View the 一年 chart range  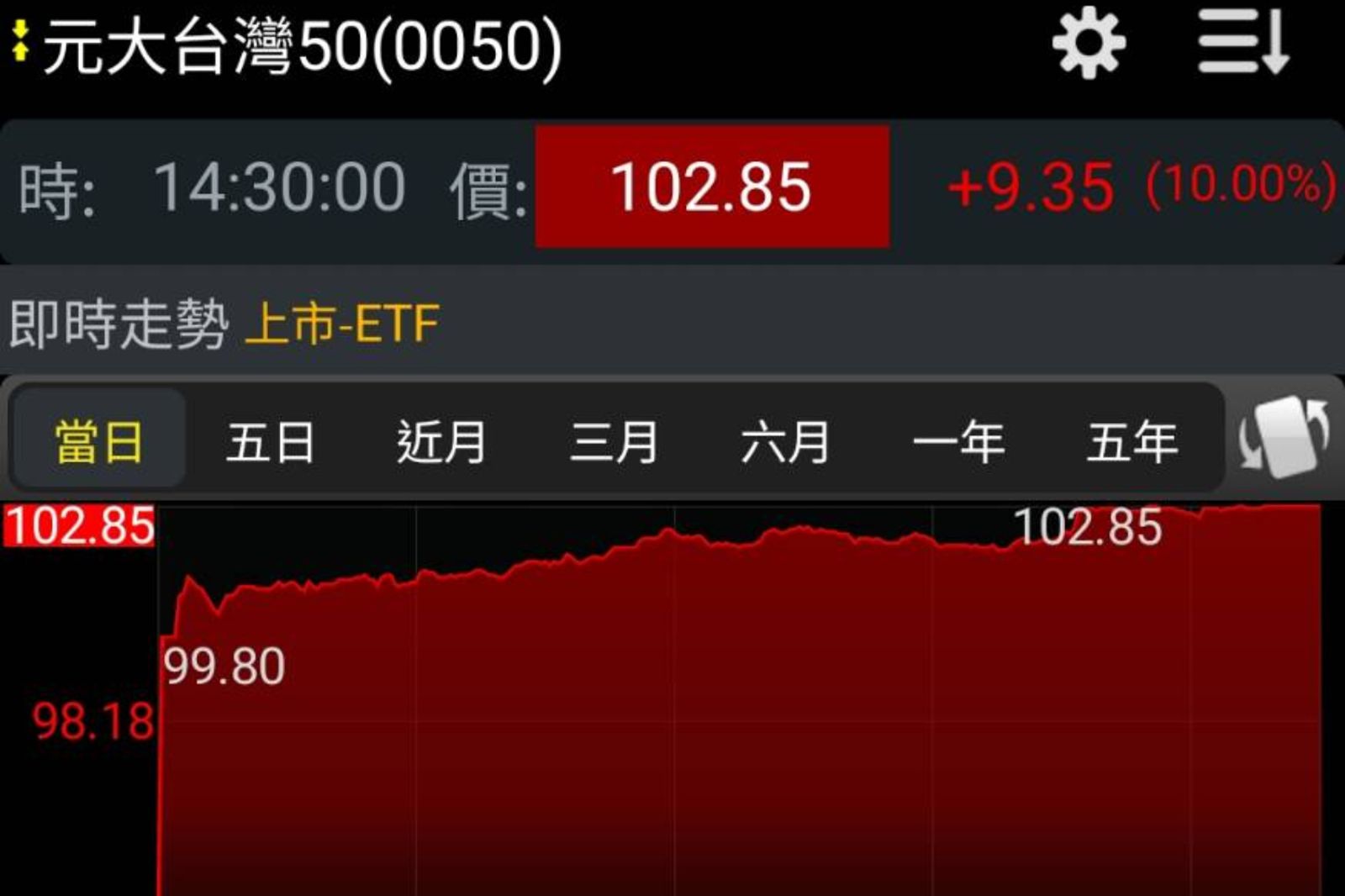click(958, 441)
